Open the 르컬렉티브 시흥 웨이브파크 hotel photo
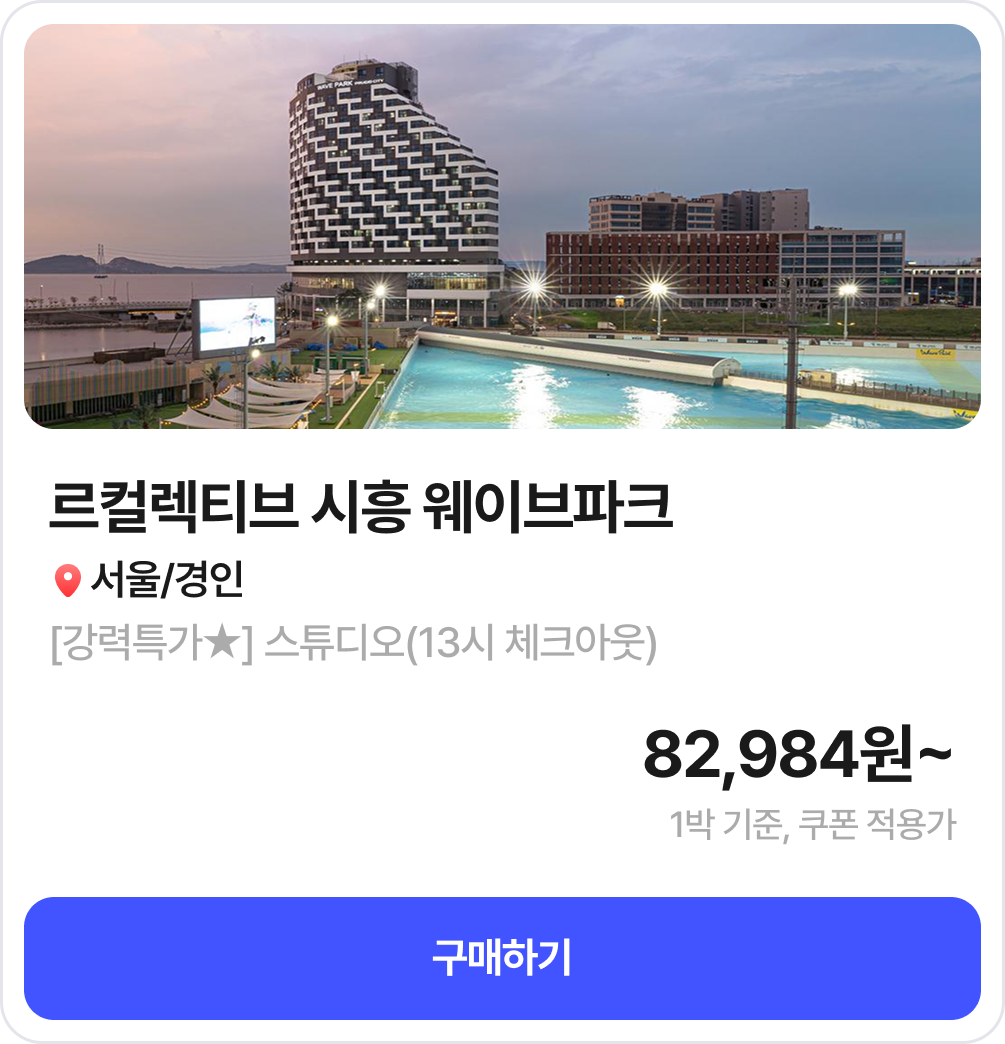This screenshot has height=1044, width=1005. click(502, 227)
